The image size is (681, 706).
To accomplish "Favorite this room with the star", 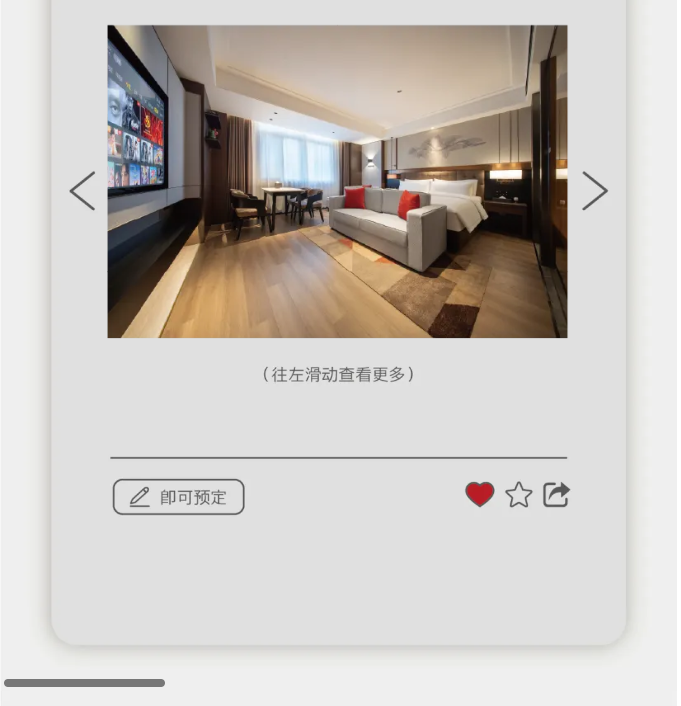I will click(x=519, y=495).
